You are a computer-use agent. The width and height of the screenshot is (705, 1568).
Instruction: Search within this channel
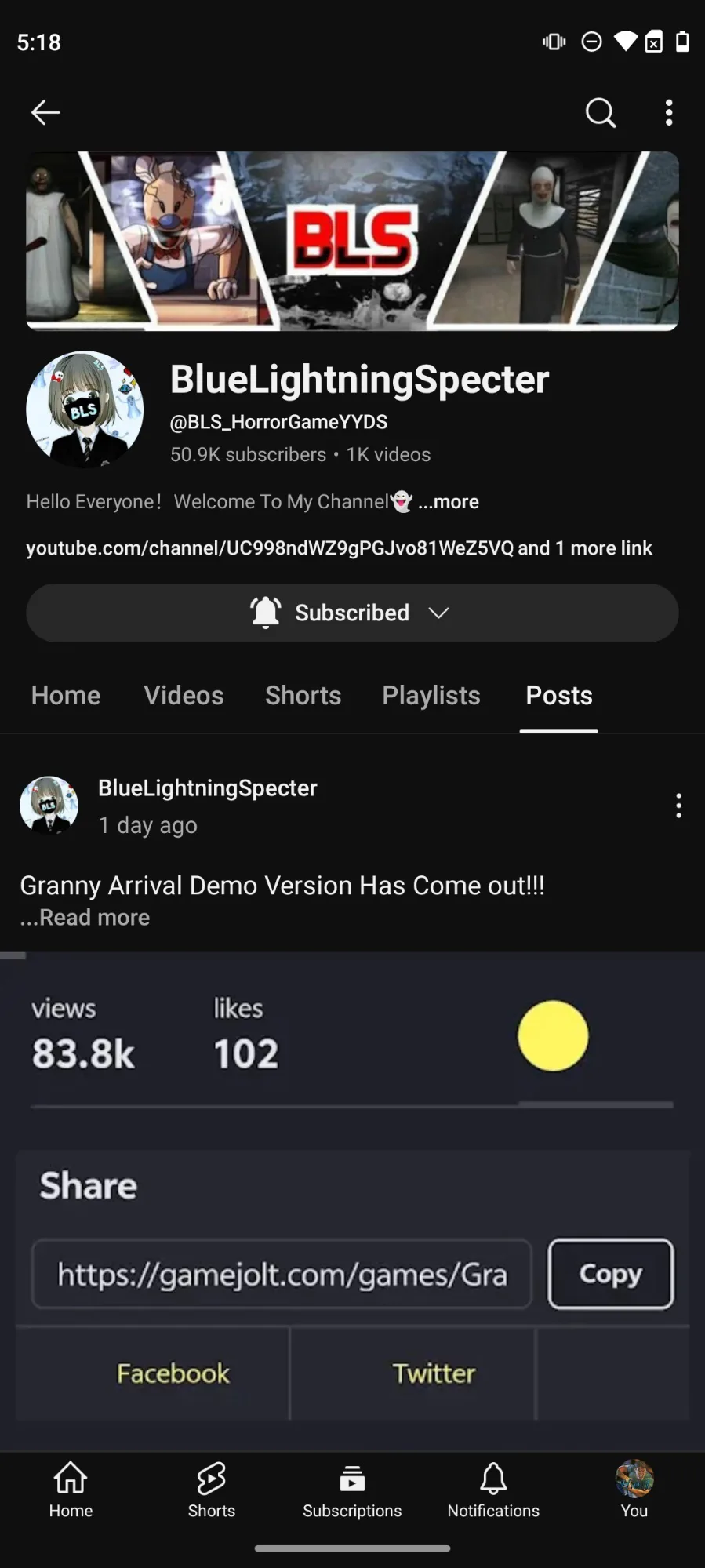pyautogui.click(x=600, y=112)
